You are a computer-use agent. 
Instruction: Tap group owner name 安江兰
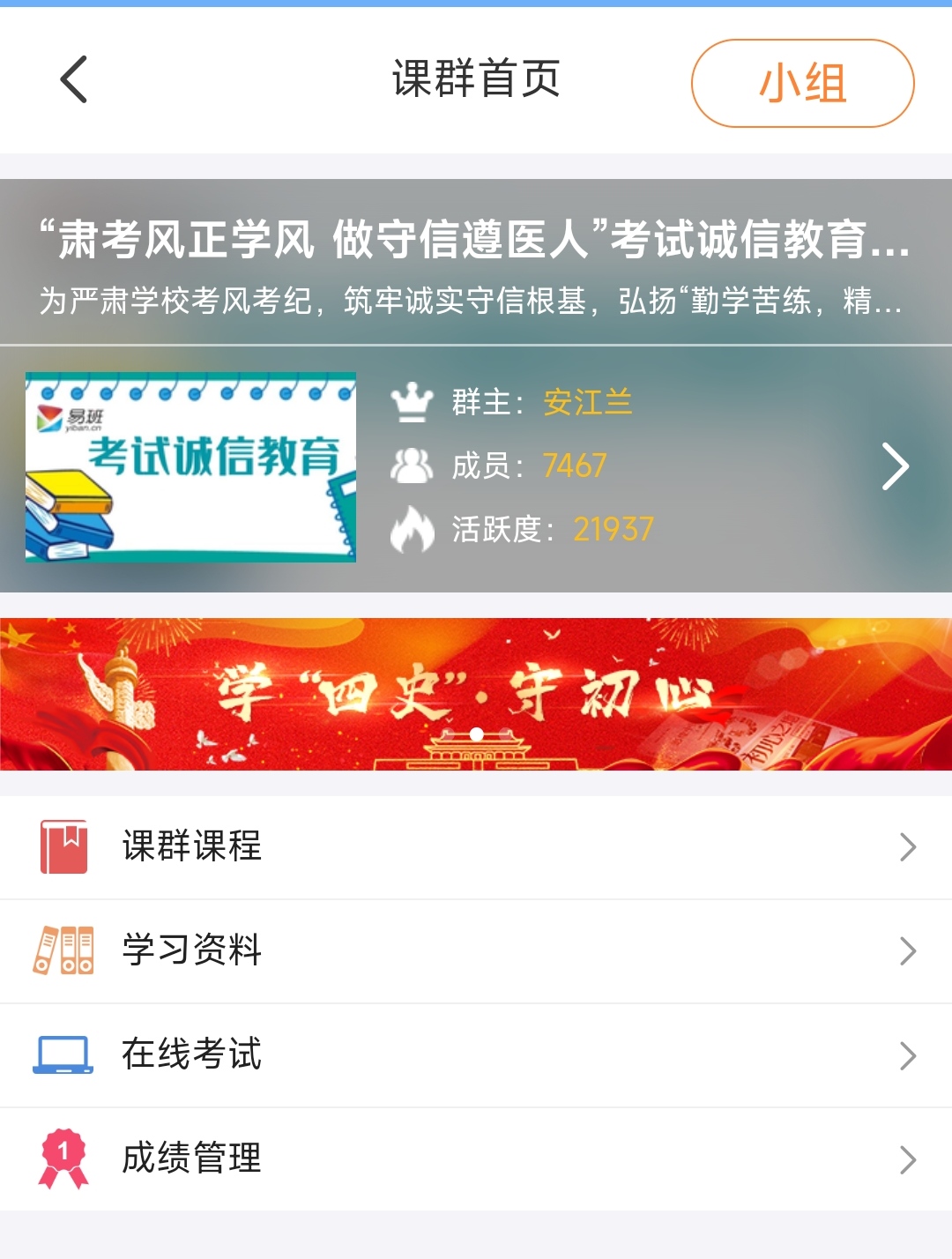click(587, 403)
